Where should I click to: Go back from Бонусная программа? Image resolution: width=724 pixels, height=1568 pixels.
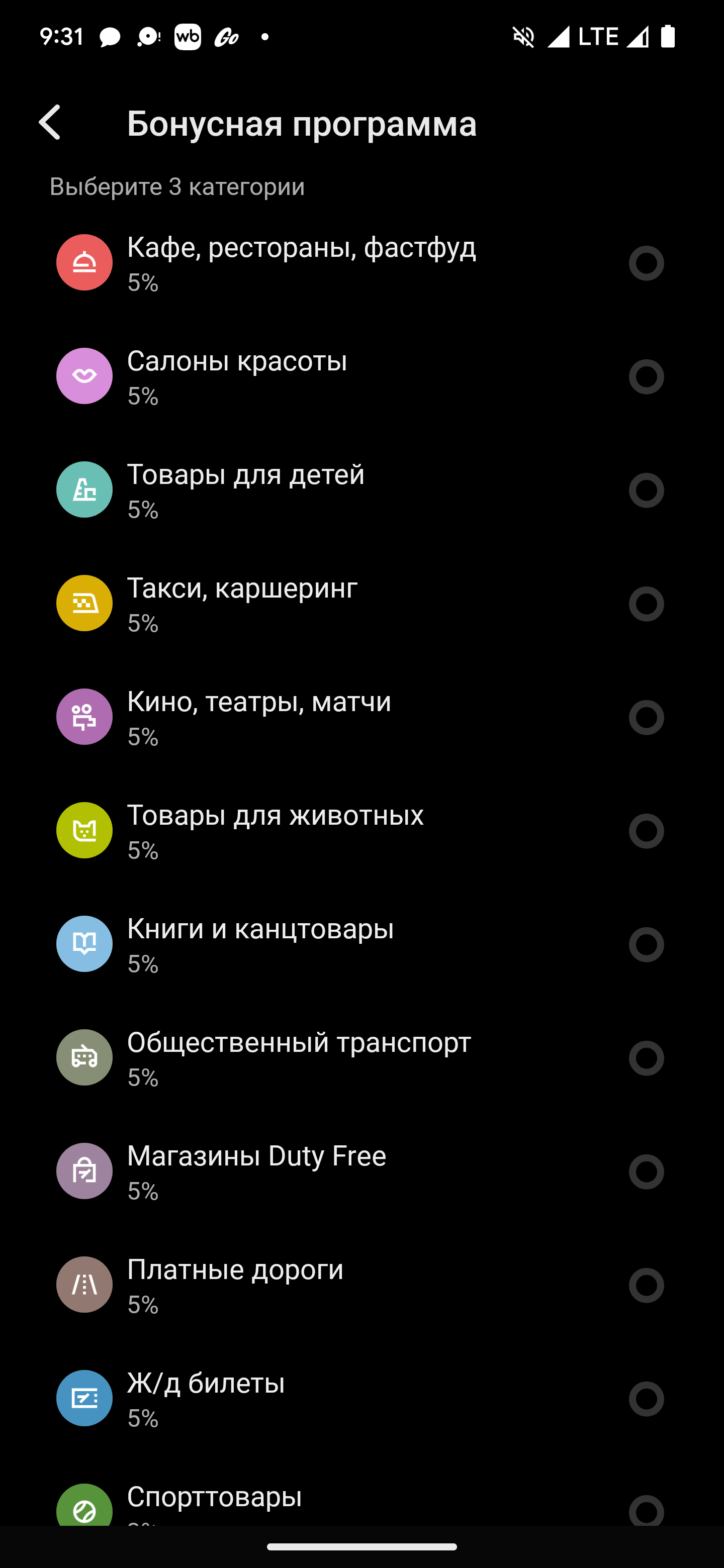point(50,122)
